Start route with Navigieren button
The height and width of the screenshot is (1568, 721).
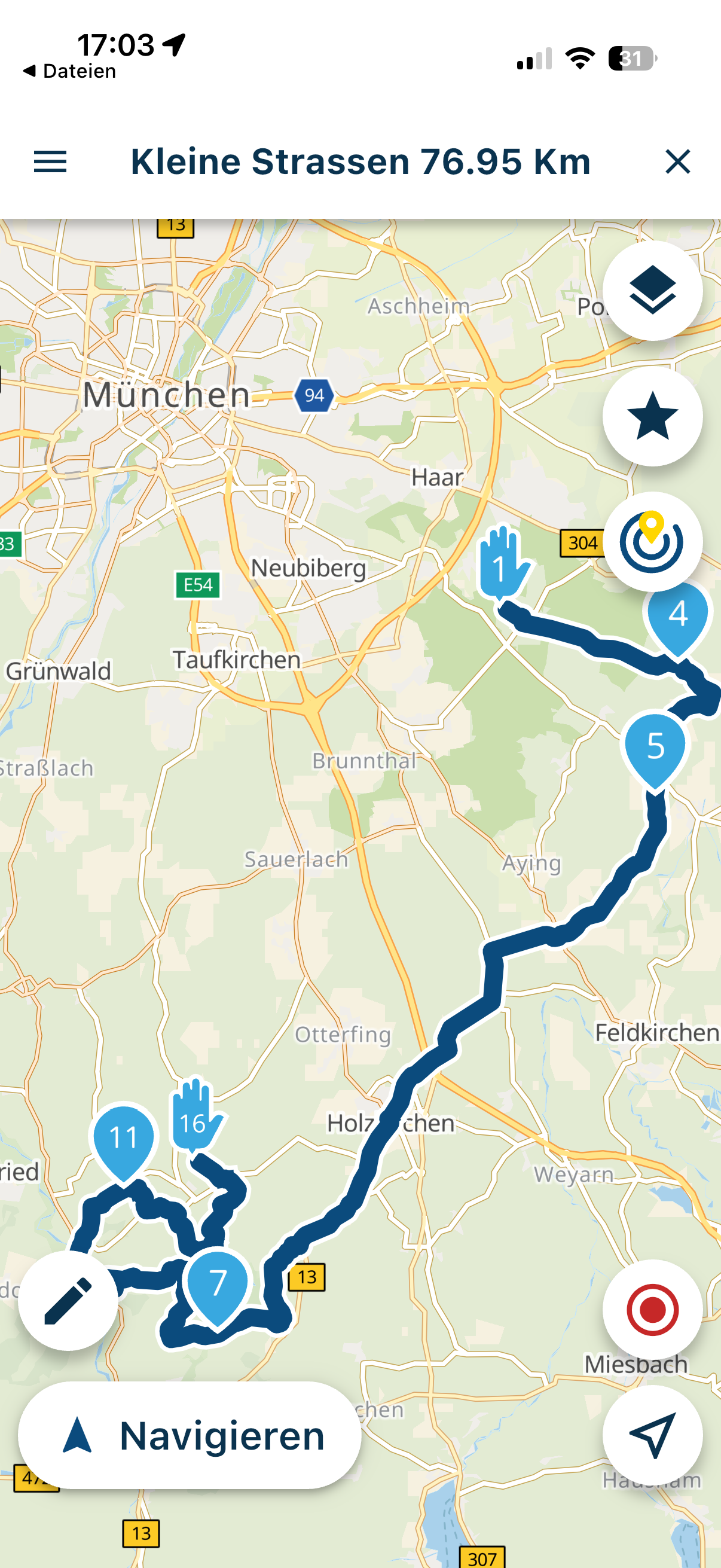click(x=190, y=1435)
